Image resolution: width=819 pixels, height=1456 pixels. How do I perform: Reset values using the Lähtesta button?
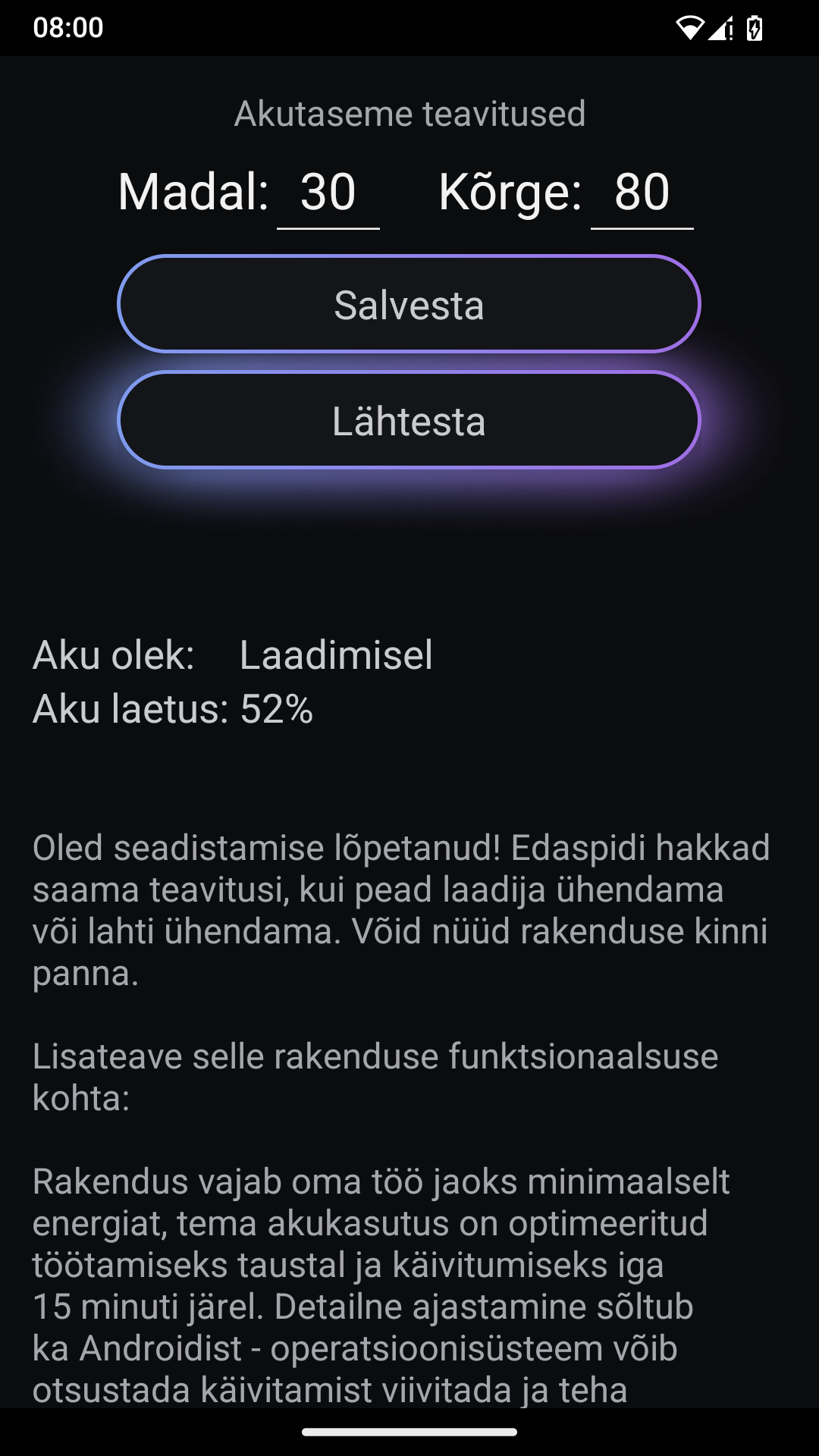[x=409, y=420]
